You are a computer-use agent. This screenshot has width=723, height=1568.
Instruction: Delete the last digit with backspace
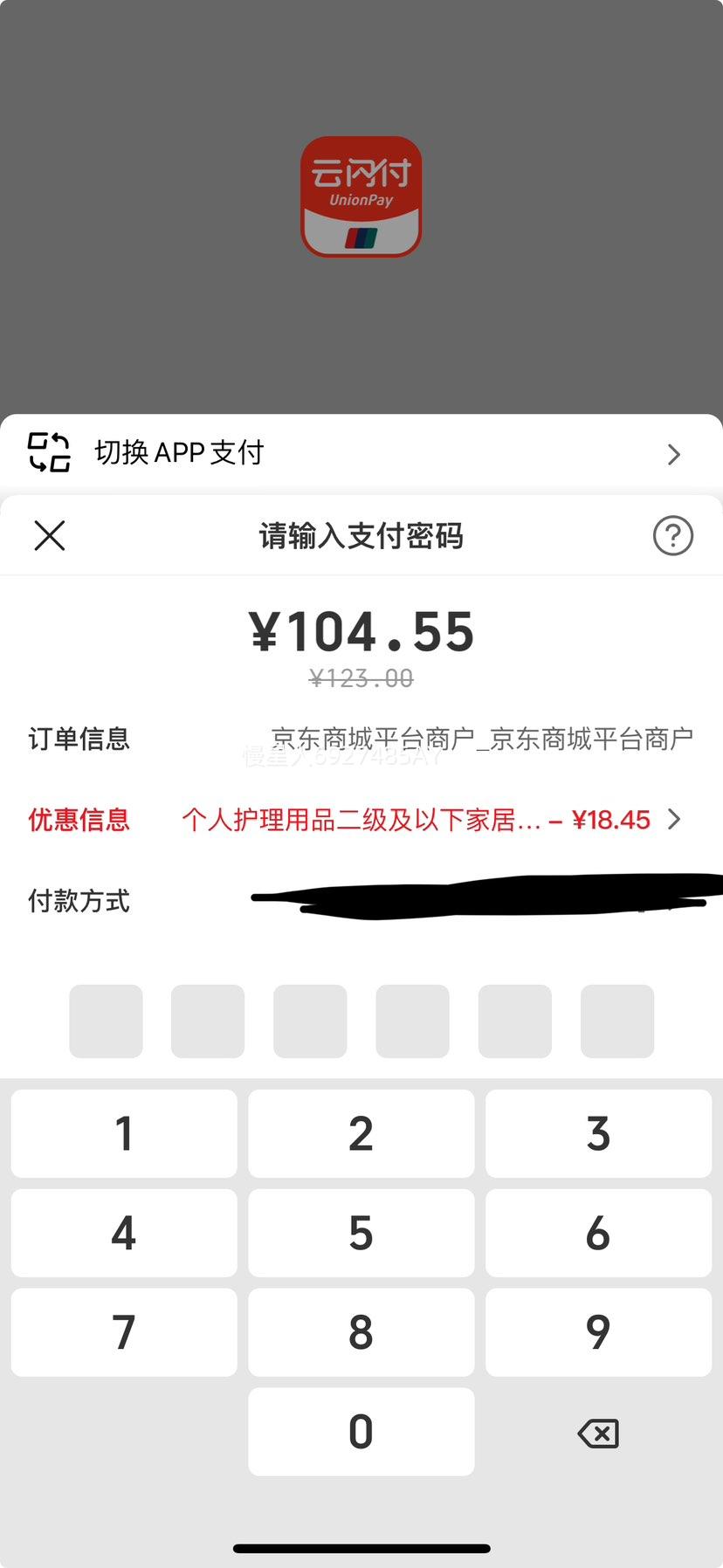[x=599, y=1433]
